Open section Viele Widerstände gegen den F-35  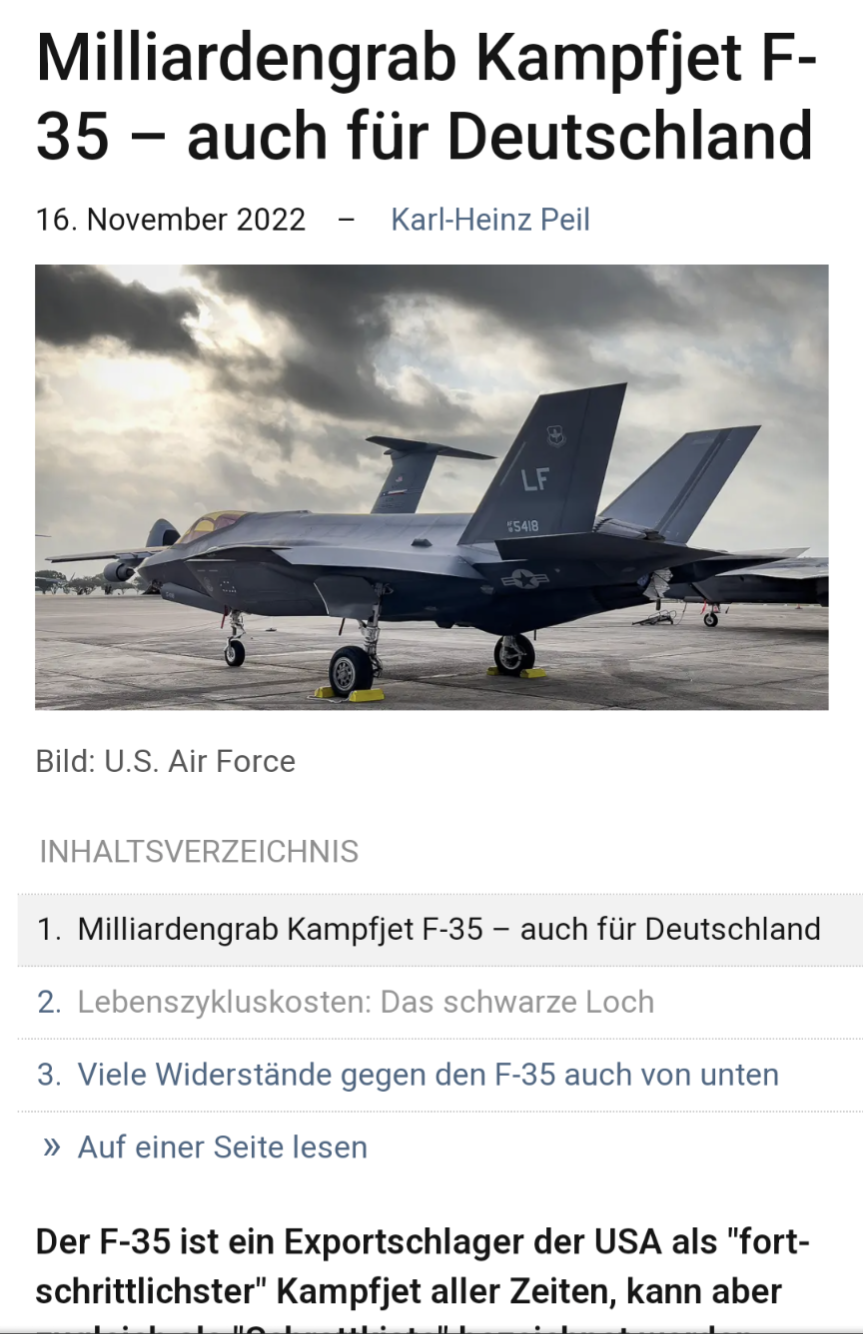427,1075
